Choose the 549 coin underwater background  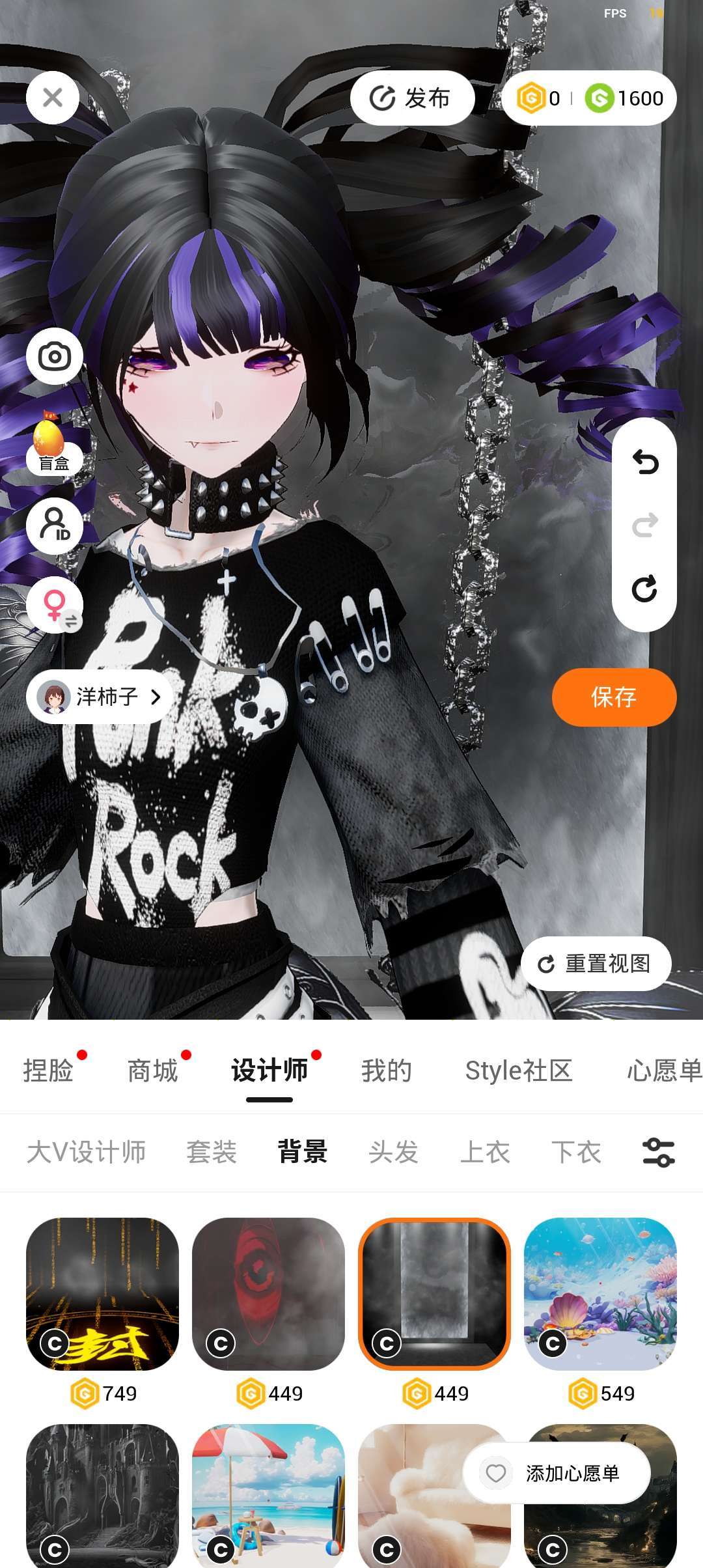(x=600, y=1295)
